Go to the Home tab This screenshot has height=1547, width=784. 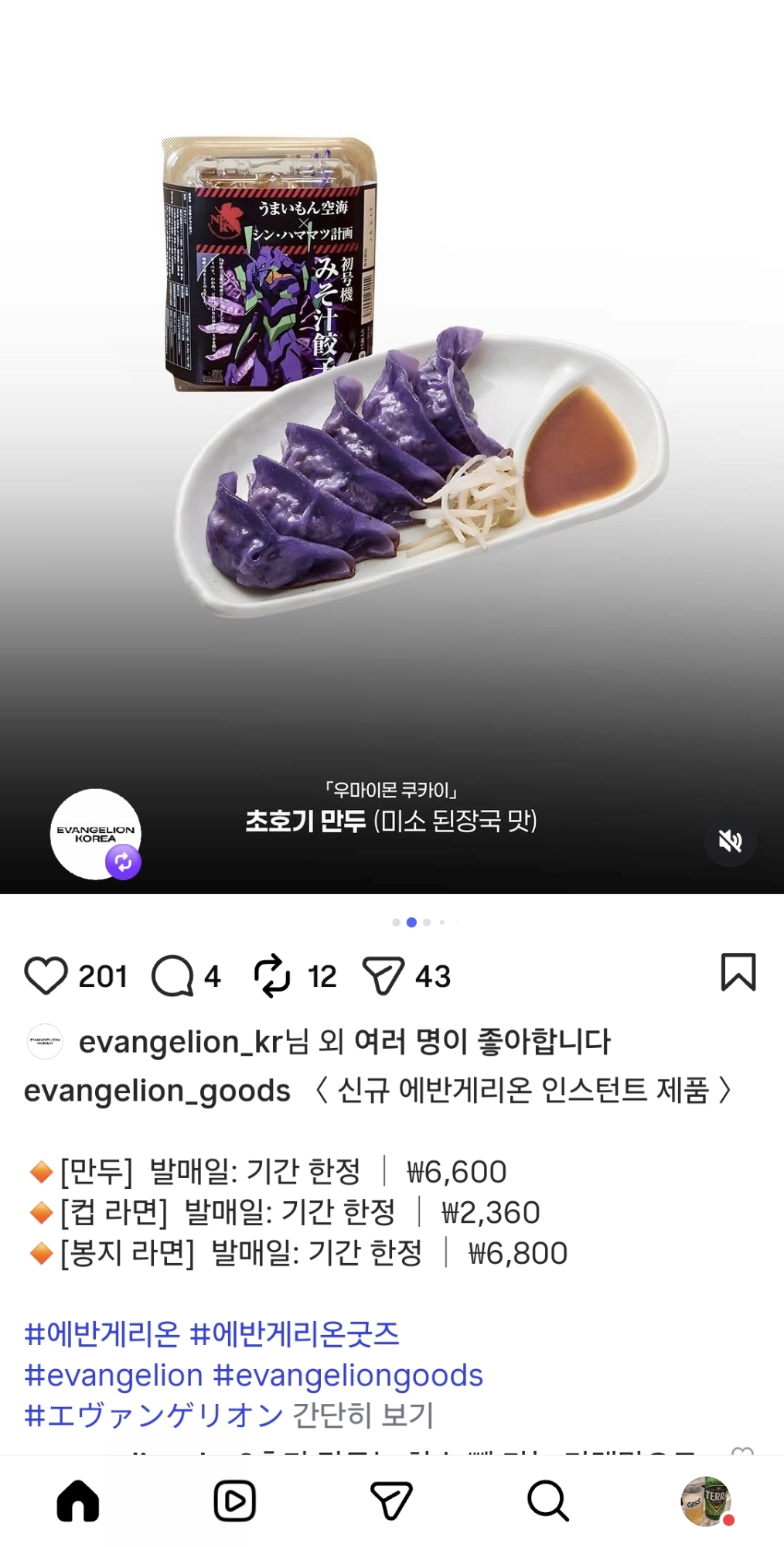[x=78, y=1501]
